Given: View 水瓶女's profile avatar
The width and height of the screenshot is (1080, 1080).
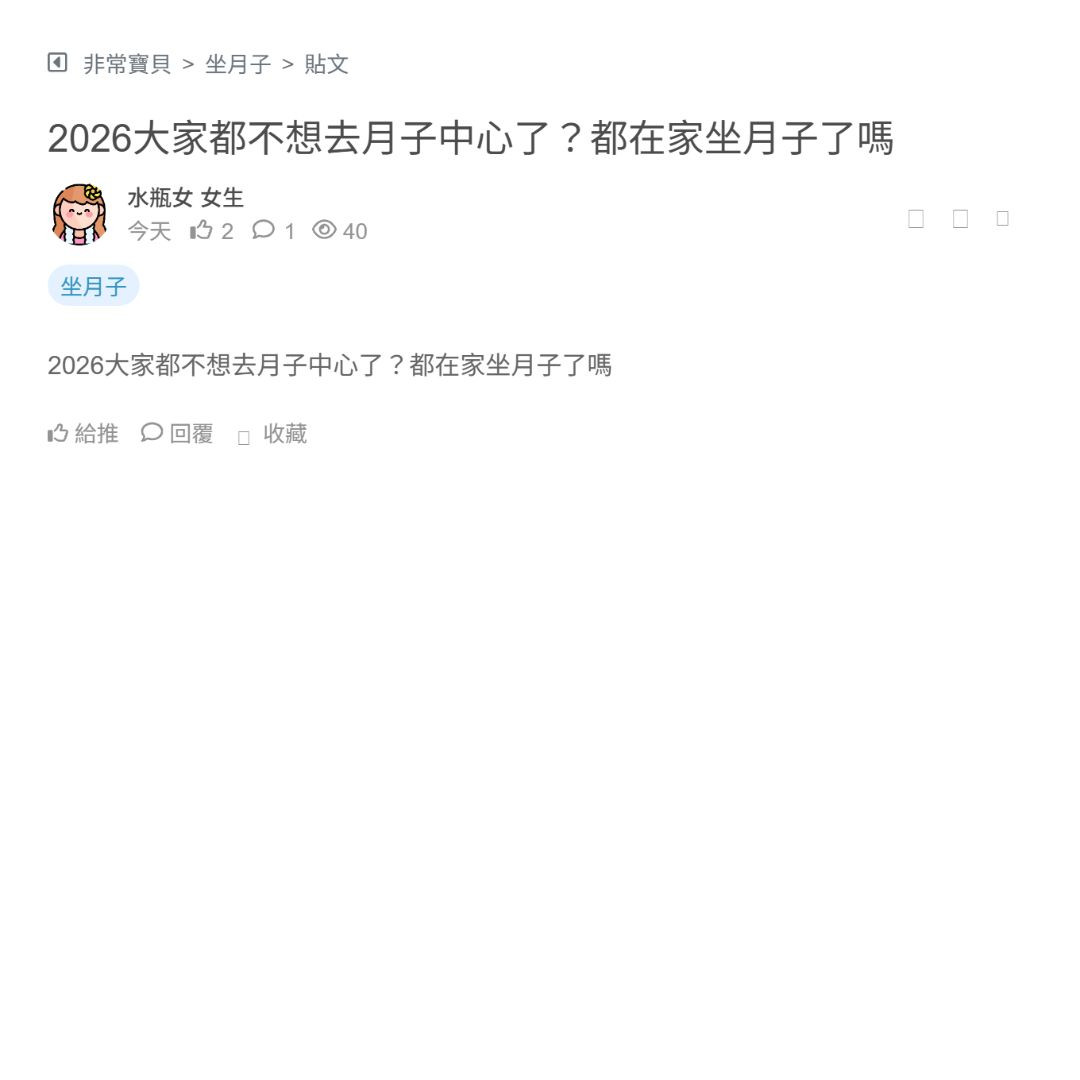Looking at the screenshot, I should coord(79,214).
